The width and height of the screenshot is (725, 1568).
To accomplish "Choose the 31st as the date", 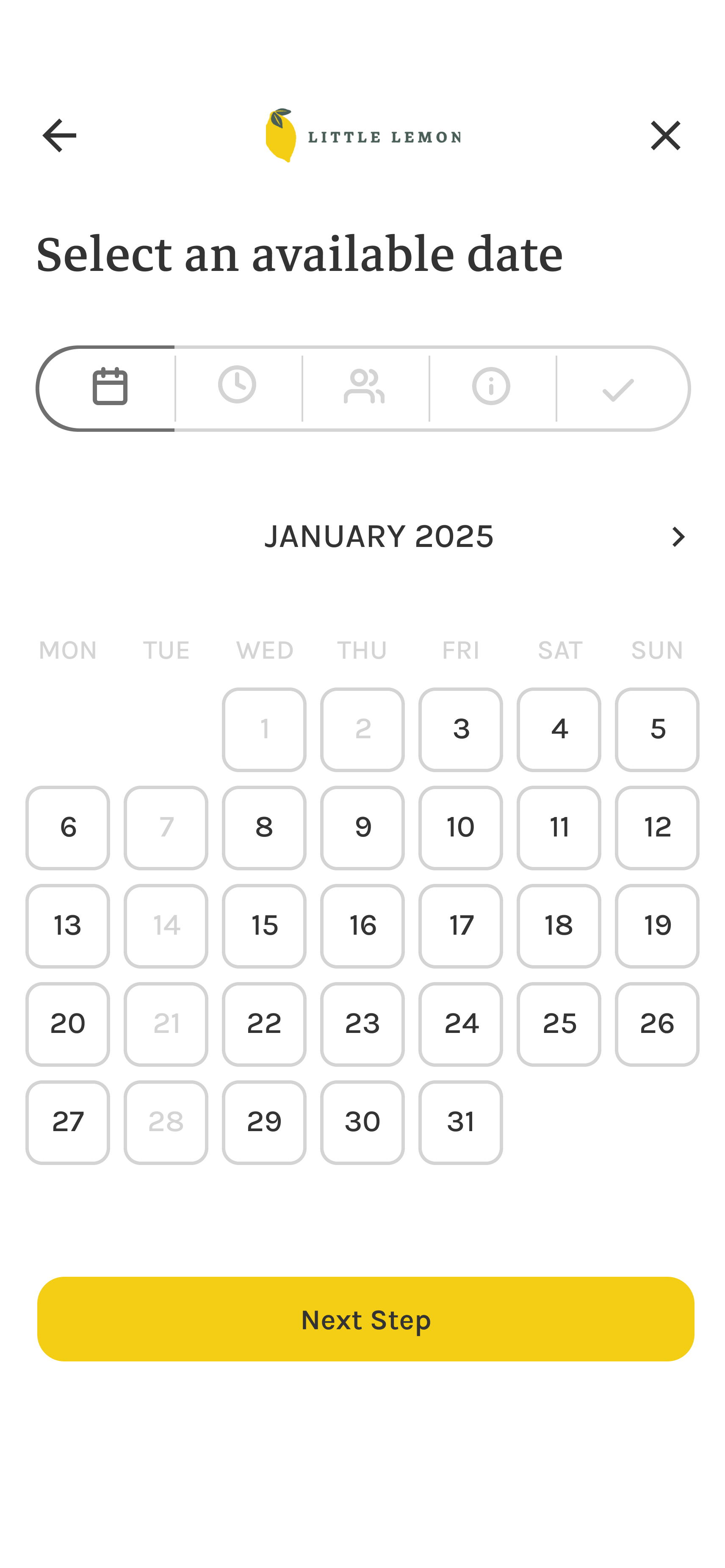I will click(461, 1122).
